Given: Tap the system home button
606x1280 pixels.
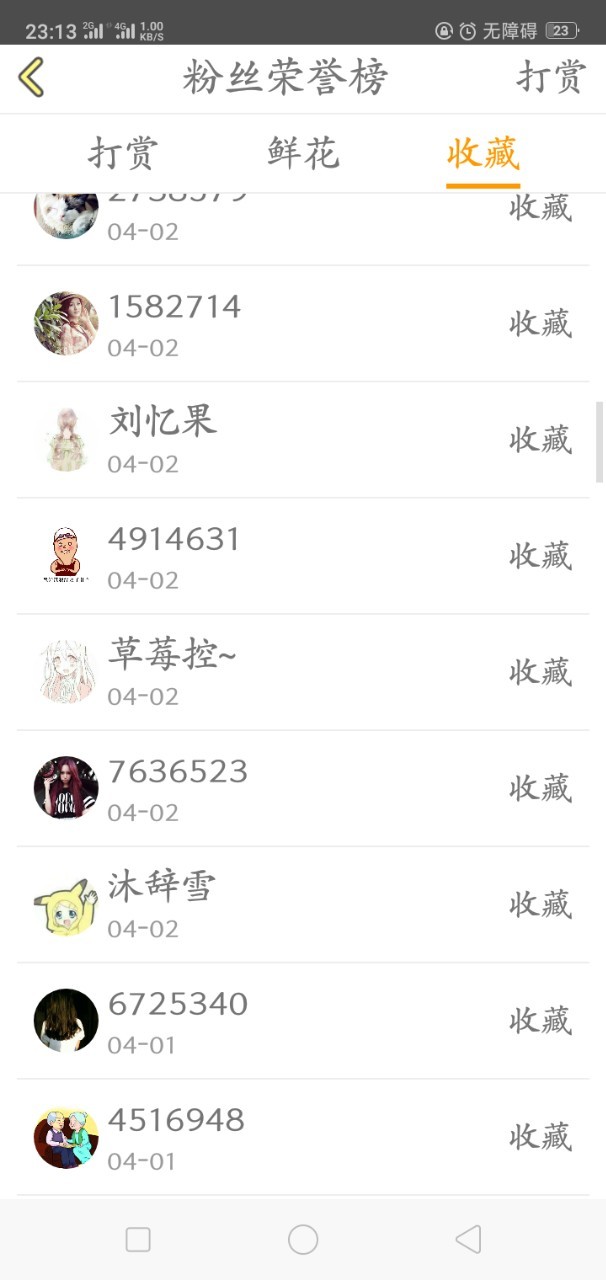Looking at the screenshot, I should pos(303,1240).
